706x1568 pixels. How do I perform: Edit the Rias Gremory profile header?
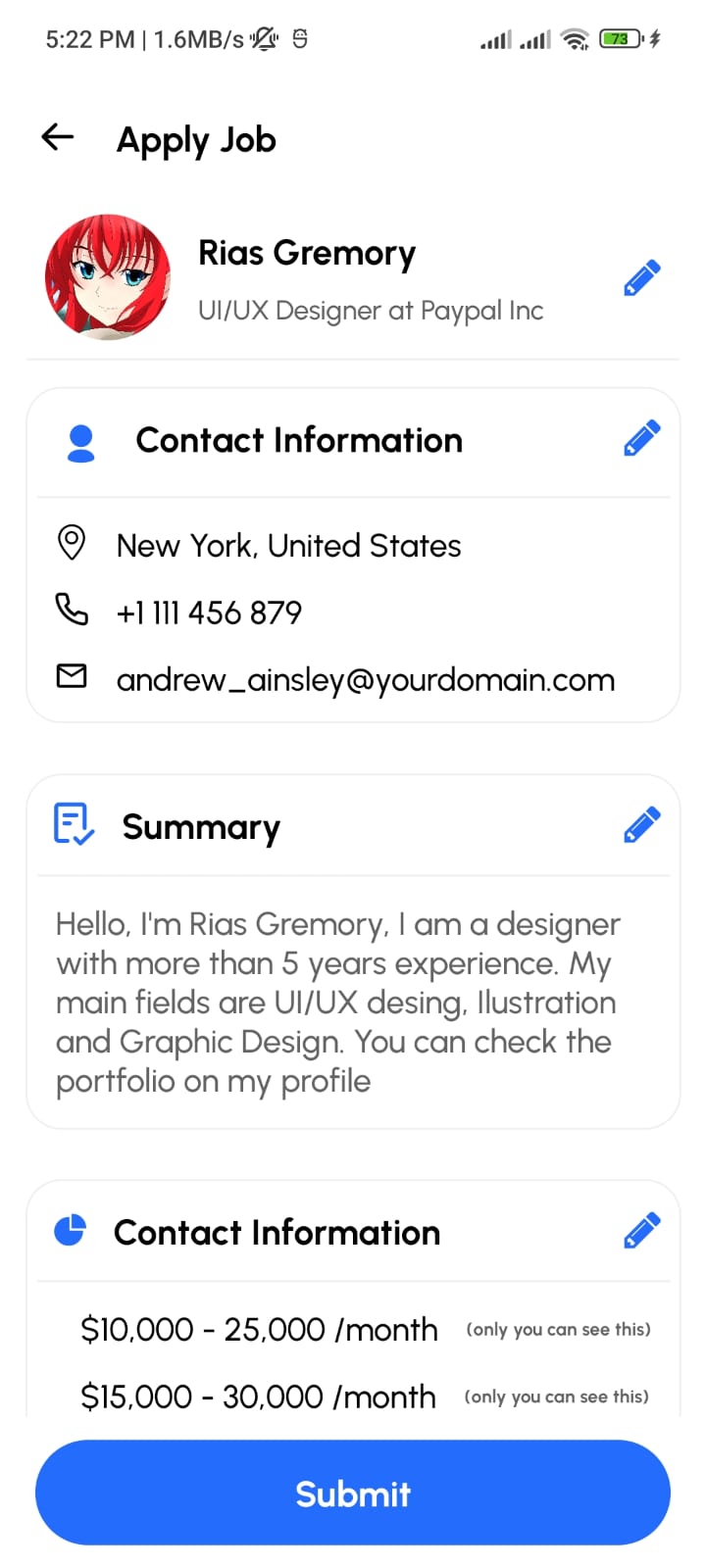(x=642, y=278)
